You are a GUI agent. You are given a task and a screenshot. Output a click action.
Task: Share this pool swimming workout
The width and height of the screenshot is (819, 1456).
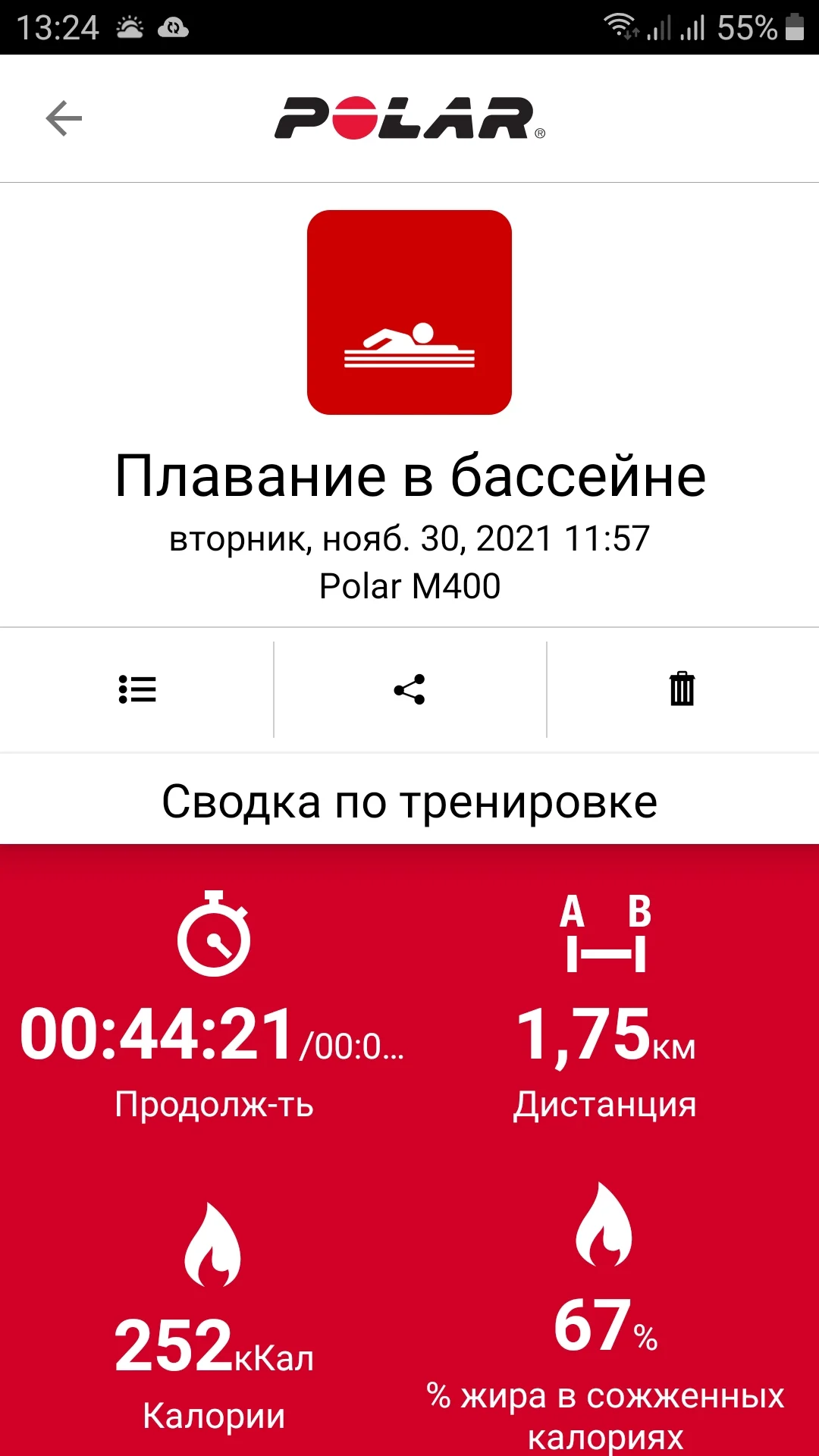click(409, 689)
